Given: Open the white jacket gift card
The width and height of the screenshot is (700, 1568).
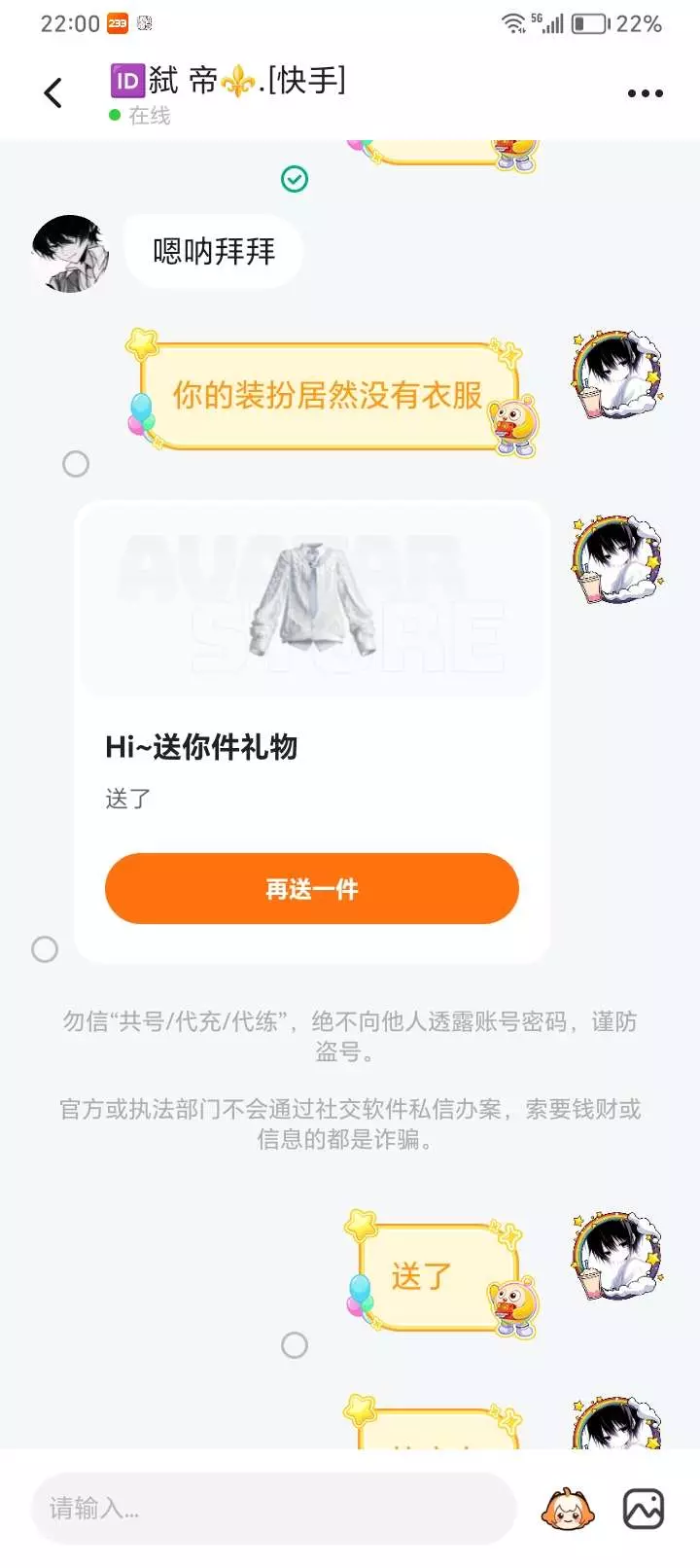Looking at the screenshot, I should pyautogui.click(x=312, y=731).
